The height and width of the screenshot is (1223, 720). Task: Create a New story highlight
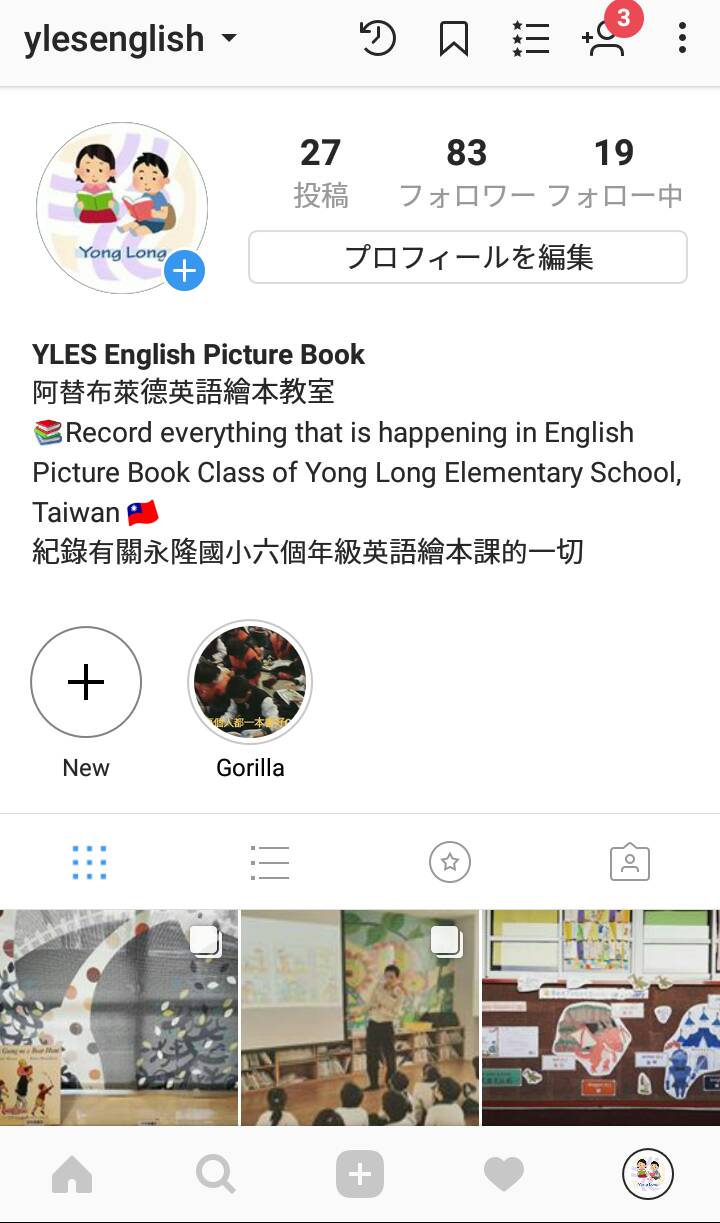point(86,682)
